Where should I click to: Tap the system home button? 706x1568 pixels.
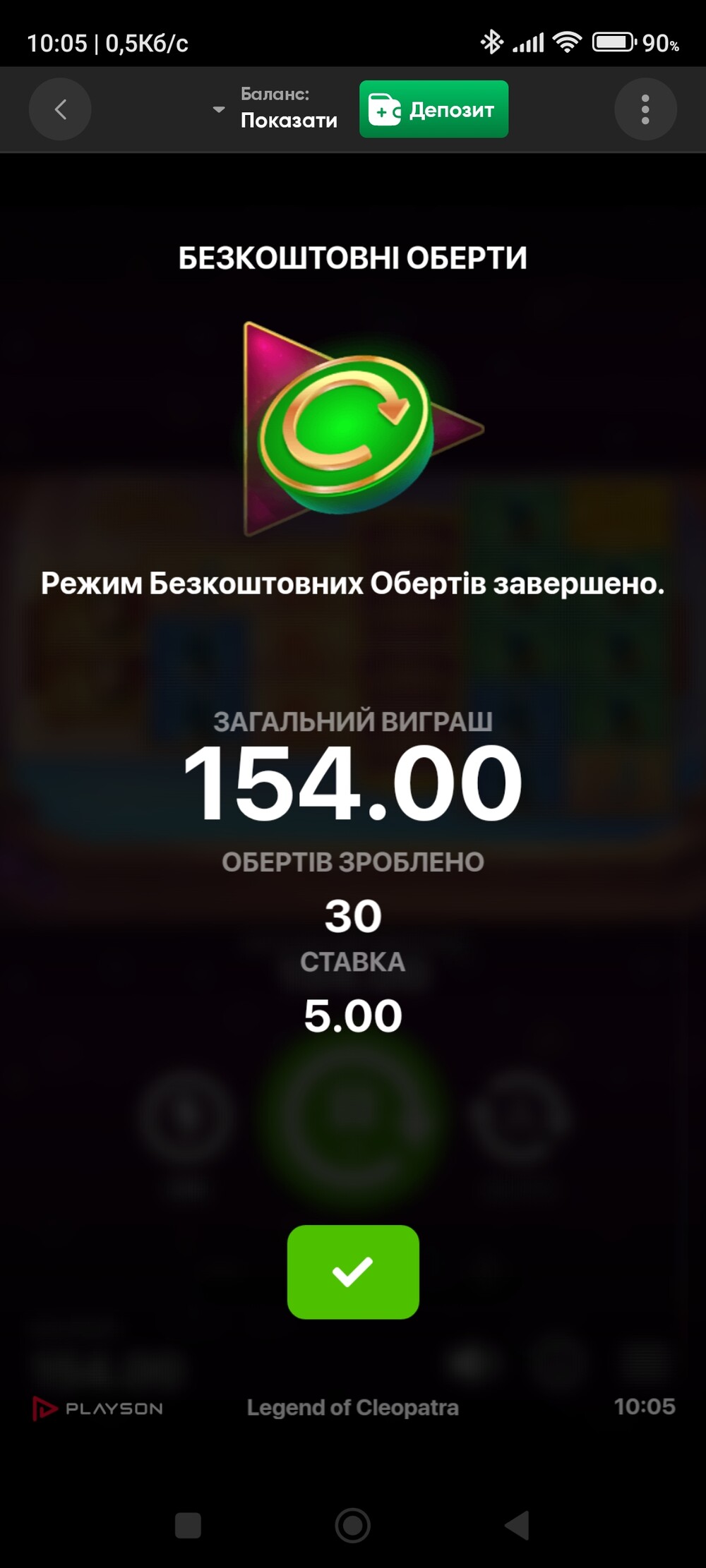[x=353, y=1525]
